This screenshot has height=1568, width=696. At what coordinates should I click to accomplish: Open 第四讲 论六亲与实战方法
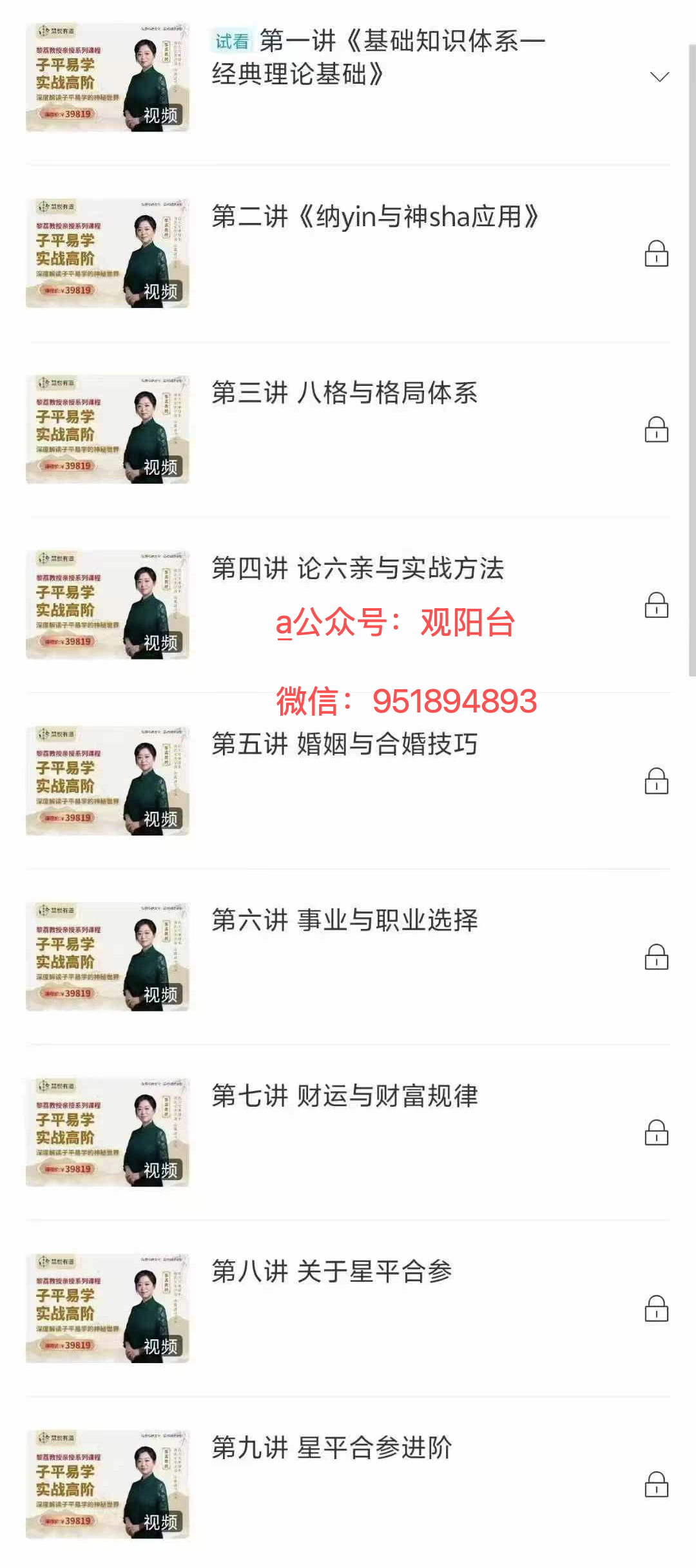pos(358,569)
